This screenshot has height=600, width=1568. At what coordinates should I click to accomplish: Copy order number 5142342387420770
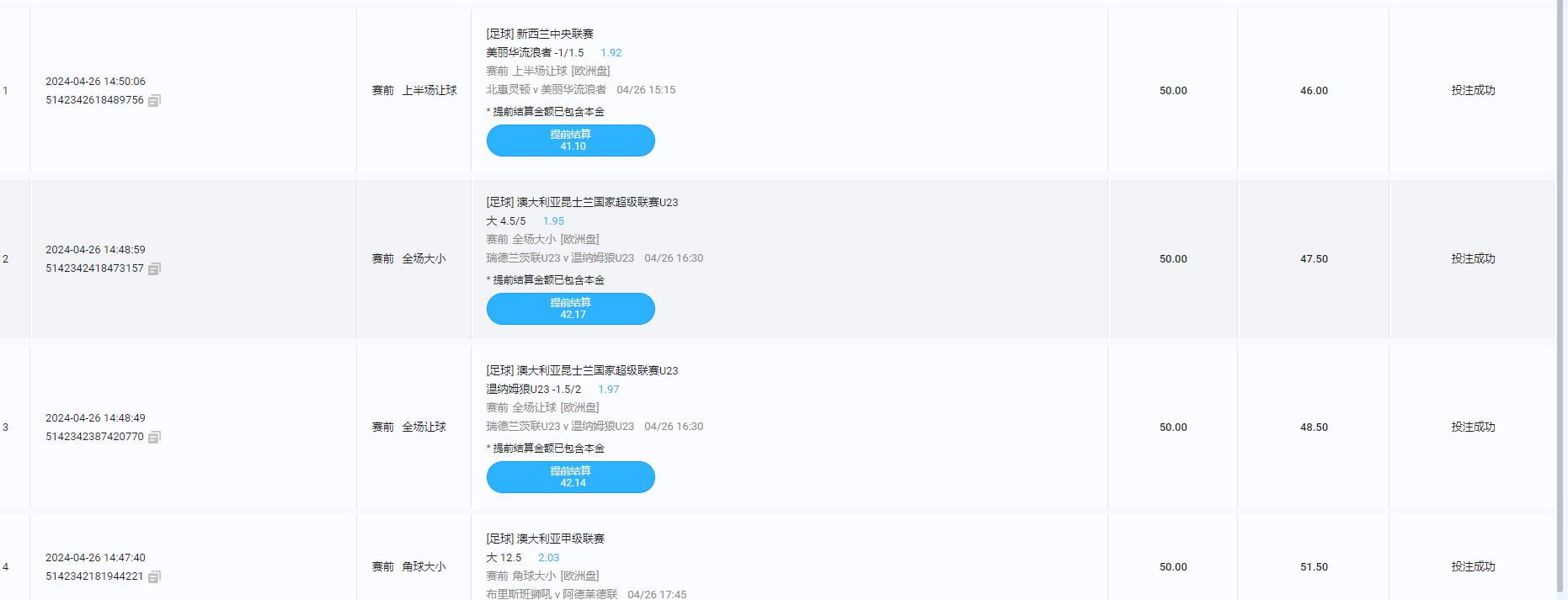(154, 438)
